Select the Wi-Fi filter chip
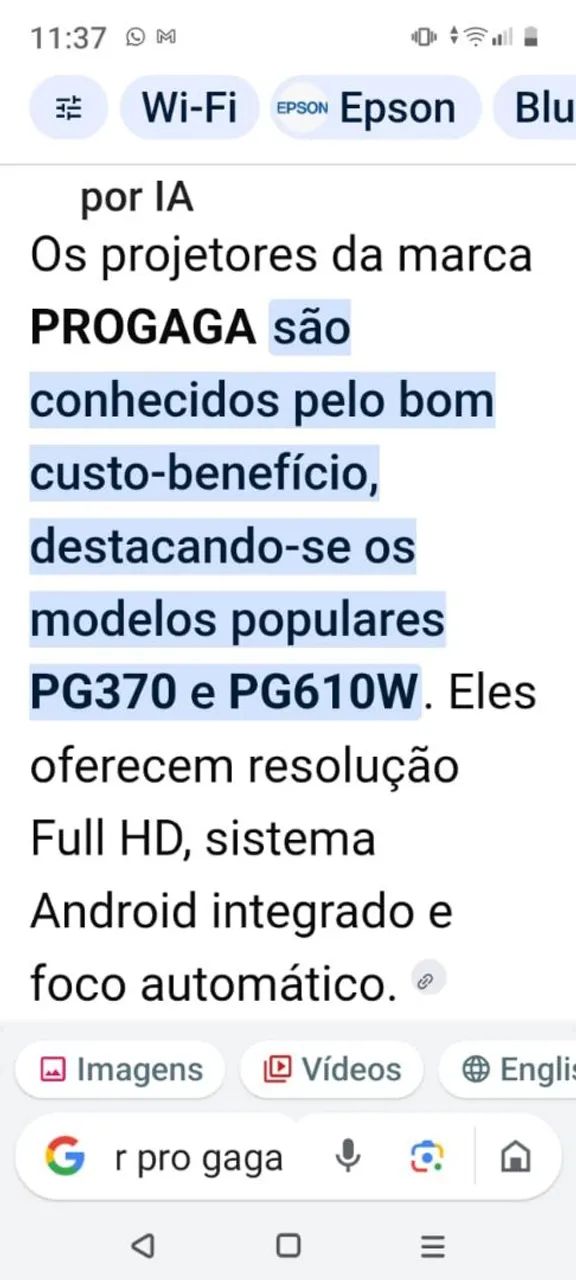The width and height of the screenshot is (576, 1280). tap(190, 108)
